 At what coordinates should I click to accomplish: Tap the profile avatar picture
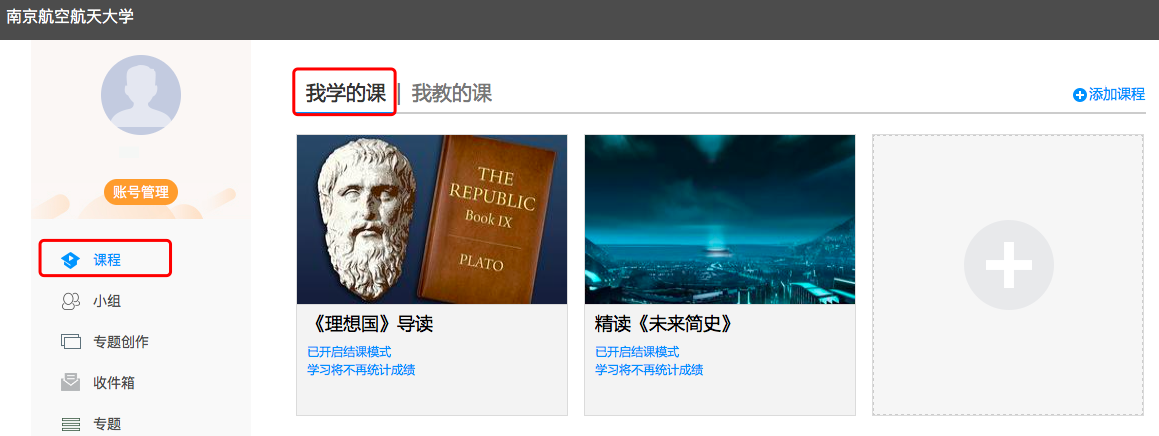point(141,95)
